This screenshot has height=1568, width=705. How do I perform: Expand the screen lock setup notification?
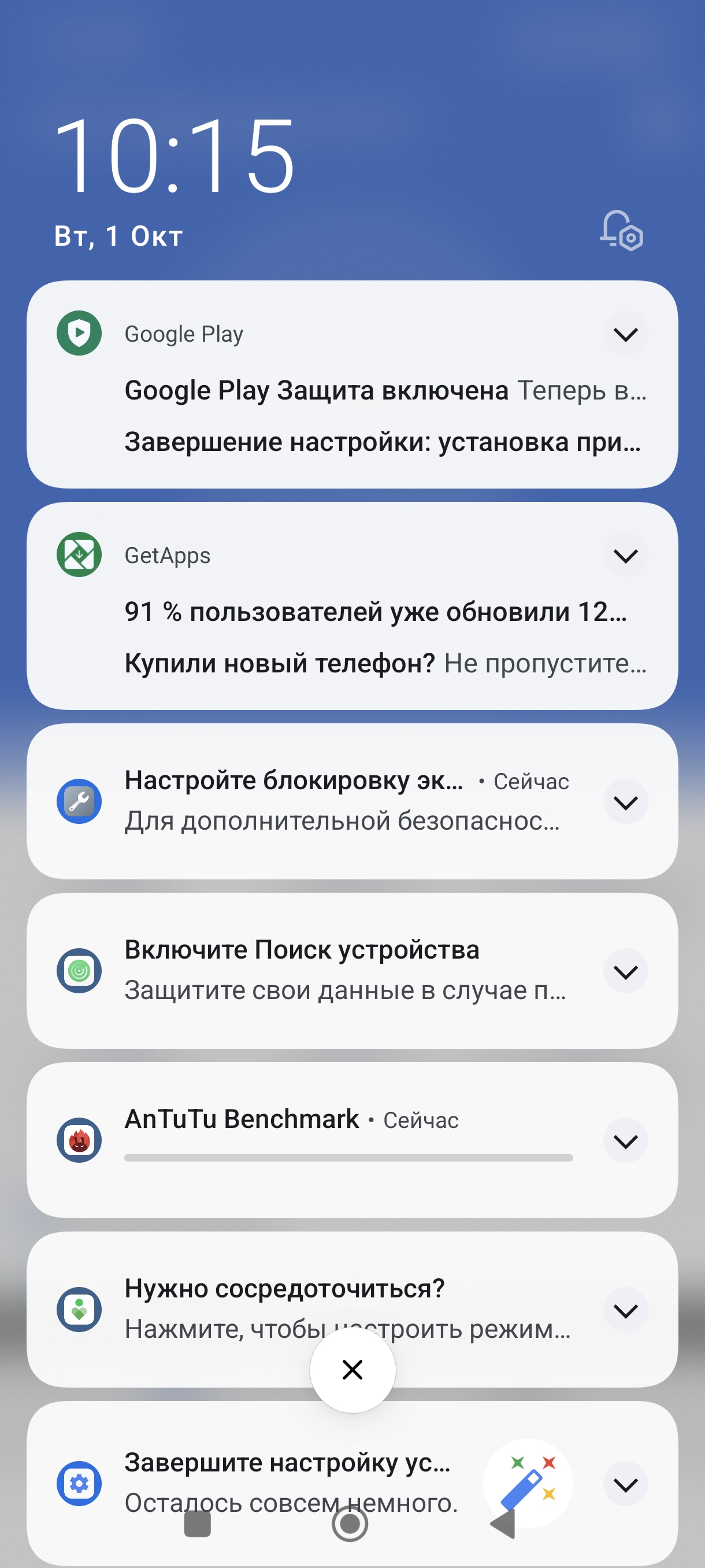(625, 803)
